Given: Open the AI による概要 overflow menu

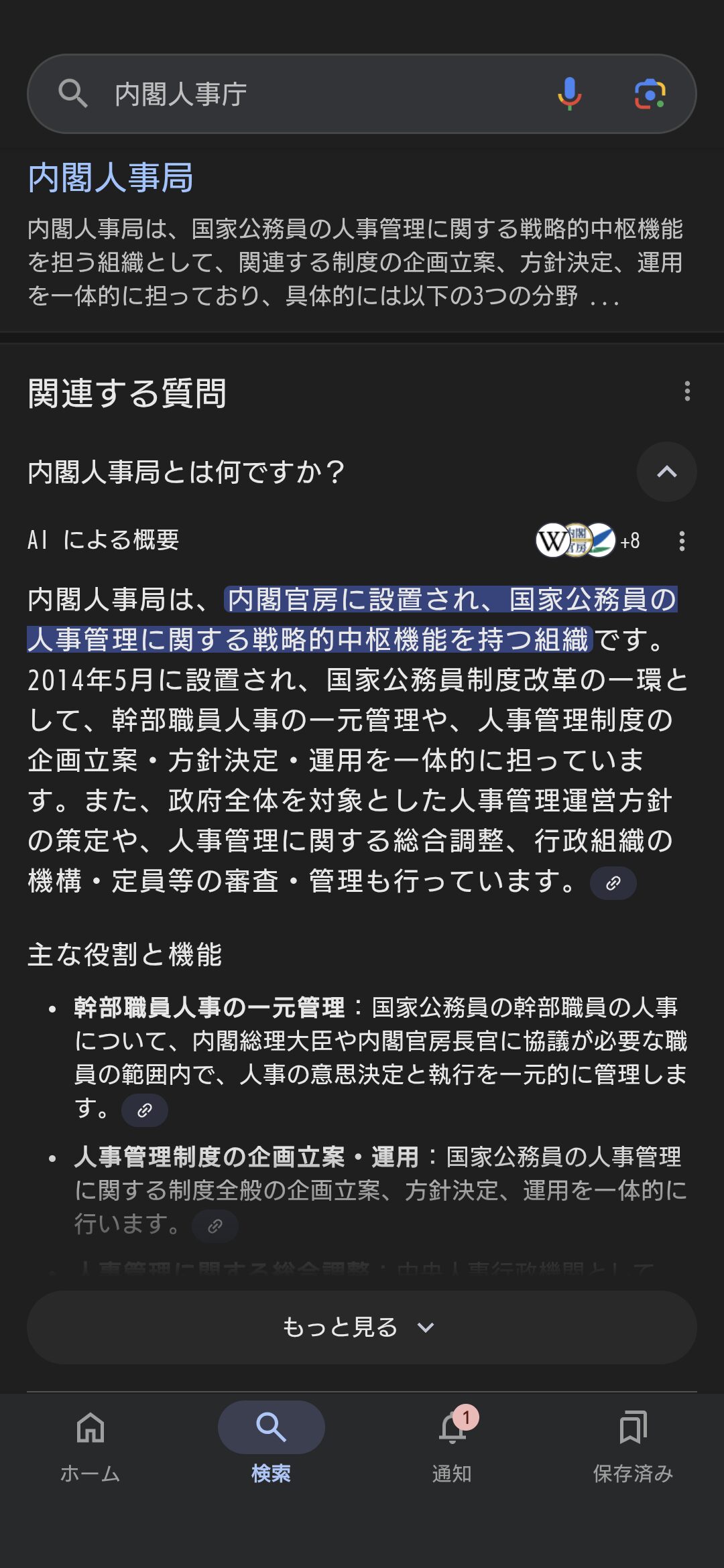Looking at the screenshot, I should pos(682,541).
